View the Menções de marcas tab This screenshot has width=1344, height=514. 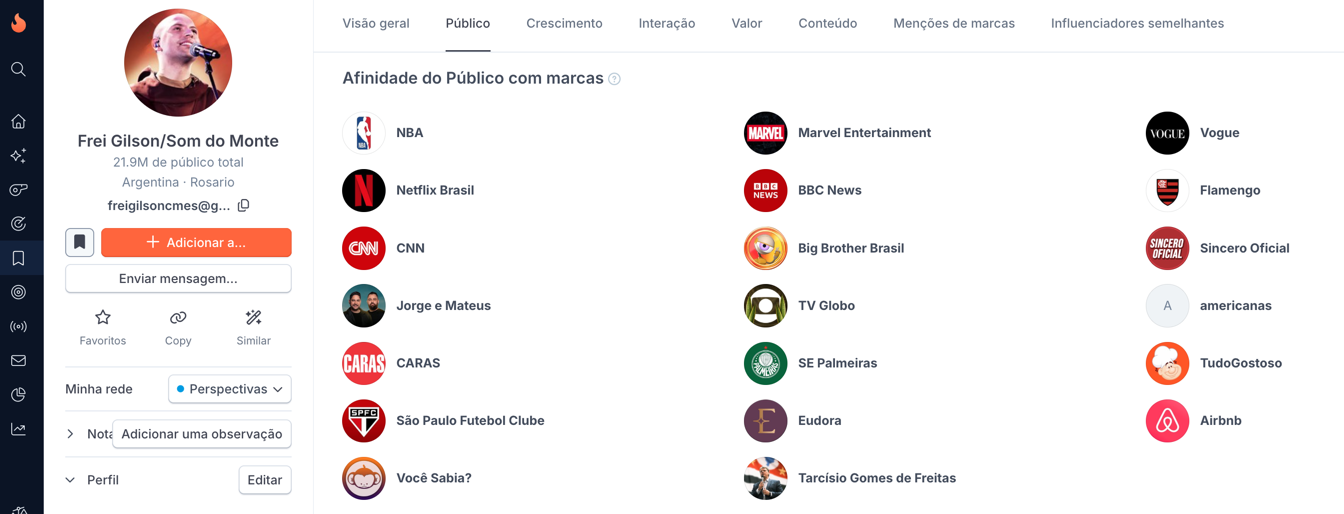[954, 23]
